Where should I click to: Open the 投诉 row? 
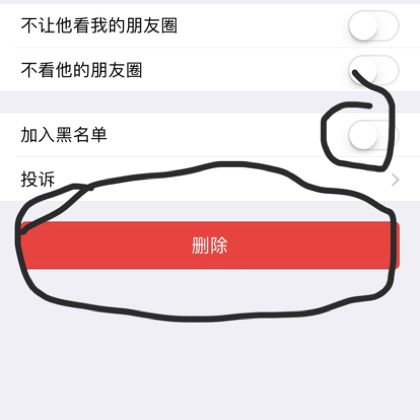click(210, 179)
